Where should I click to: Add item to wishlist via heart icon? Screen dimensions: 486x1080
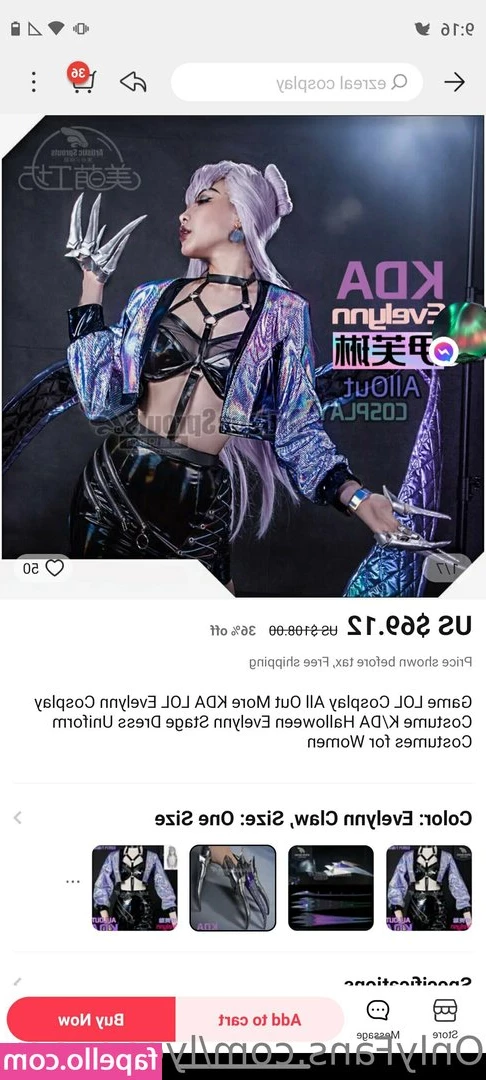43,568
